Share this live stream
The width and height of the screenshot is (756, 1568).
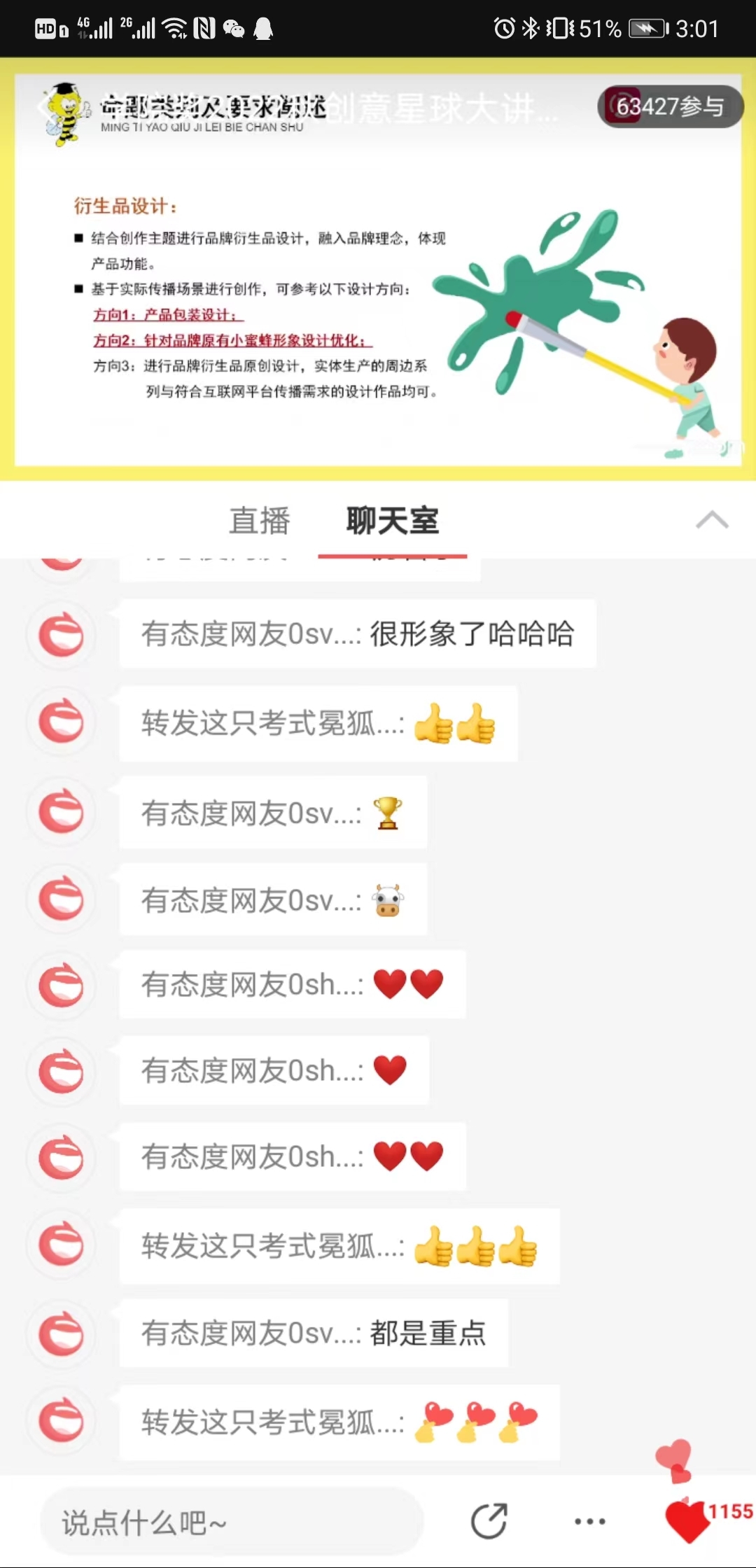pyautogui.click(x=489, y=1521)
